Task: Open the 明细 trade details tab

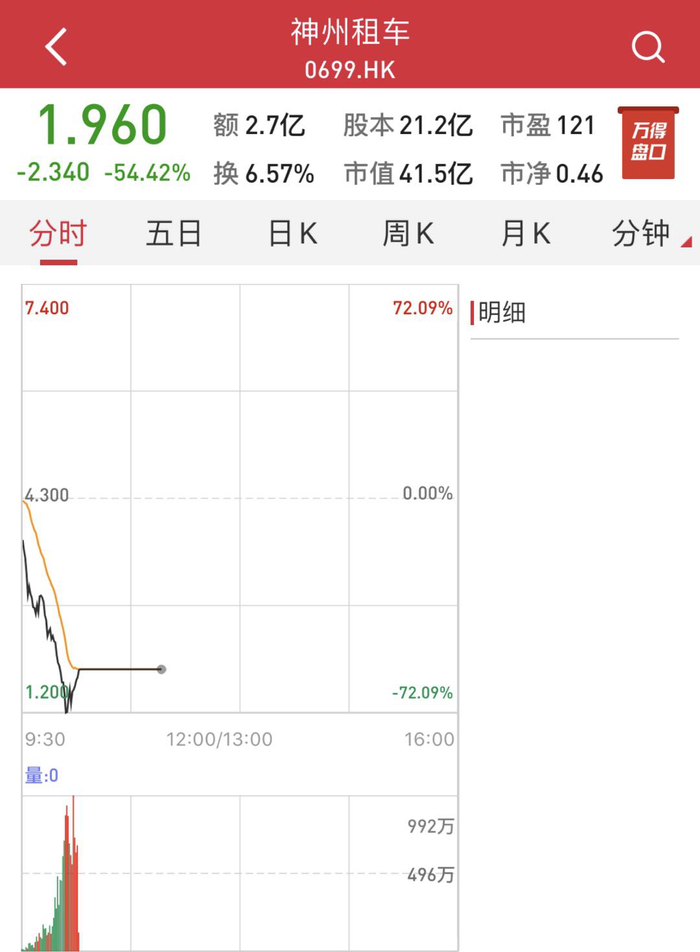Action: tap(502, 313)
